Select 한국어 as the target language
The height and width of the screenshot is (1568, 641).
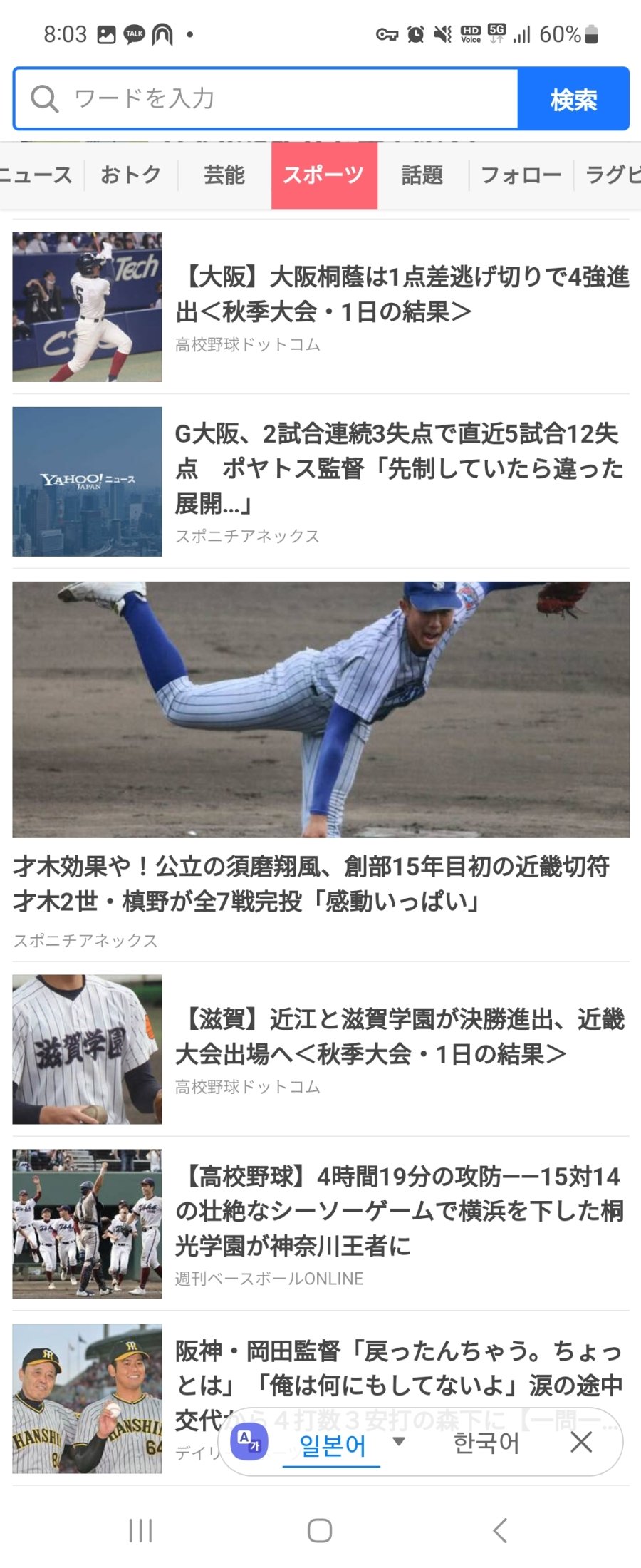point(486,1443)
